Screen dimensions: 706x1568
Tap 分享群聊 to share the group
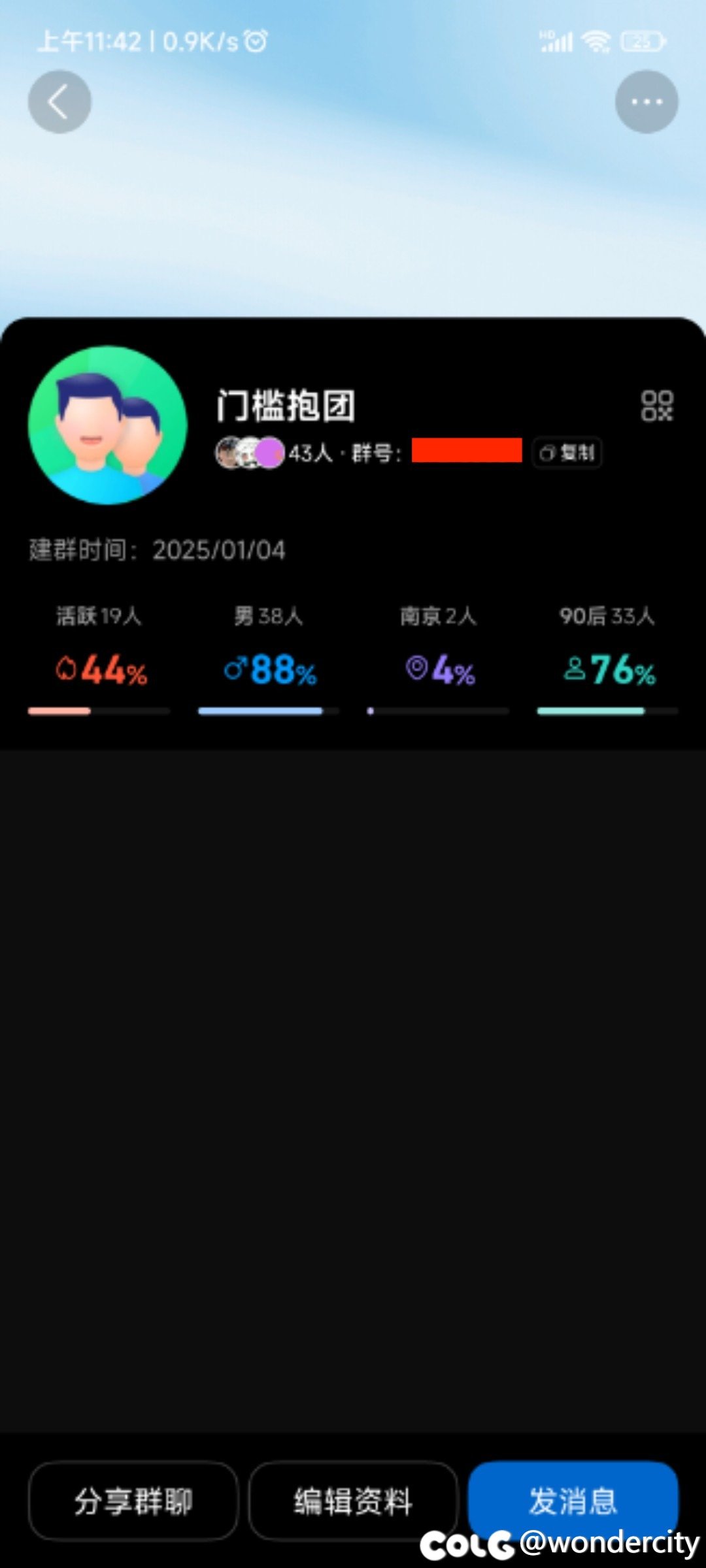[x=133, y=1501]
